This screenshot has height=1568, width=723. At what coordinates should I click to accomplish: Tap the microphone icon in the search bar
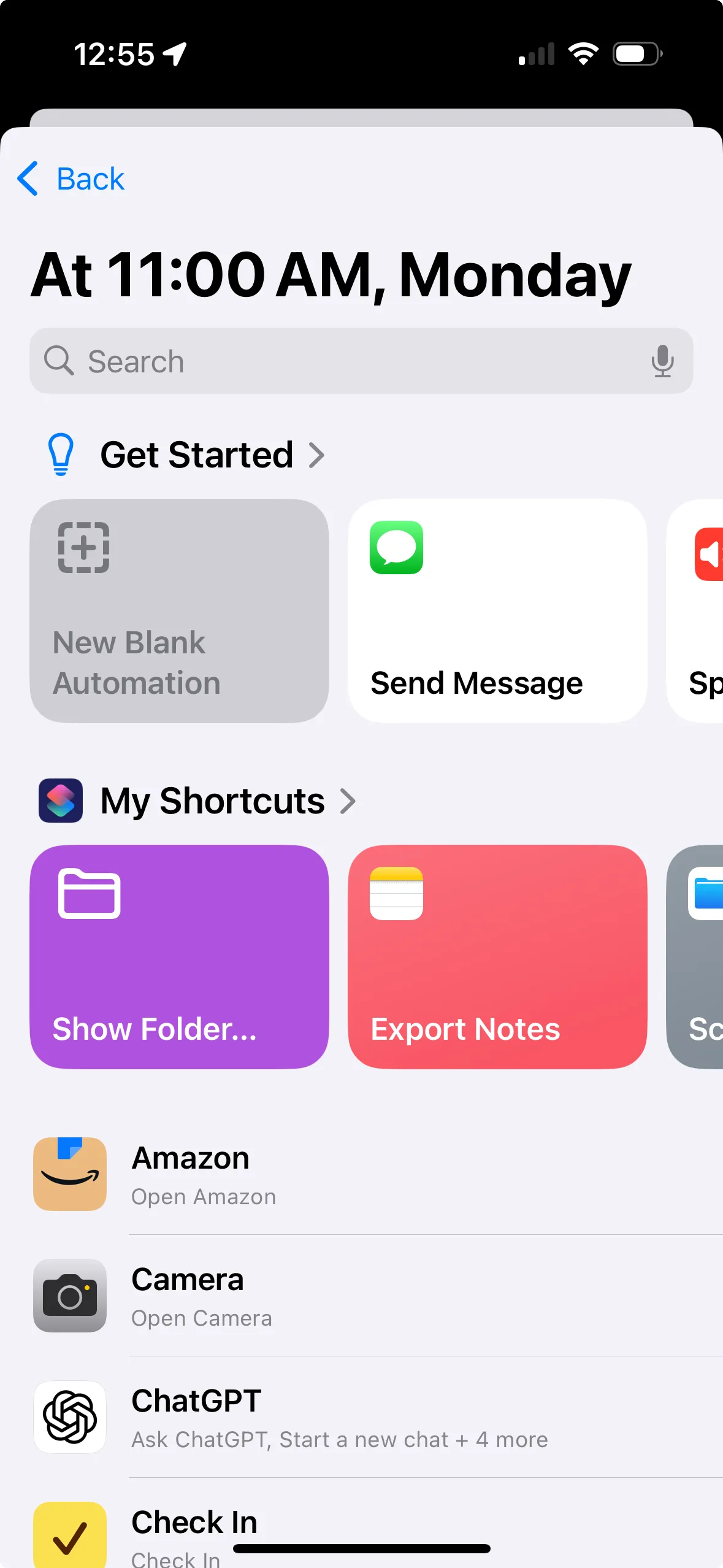(663, 361)
